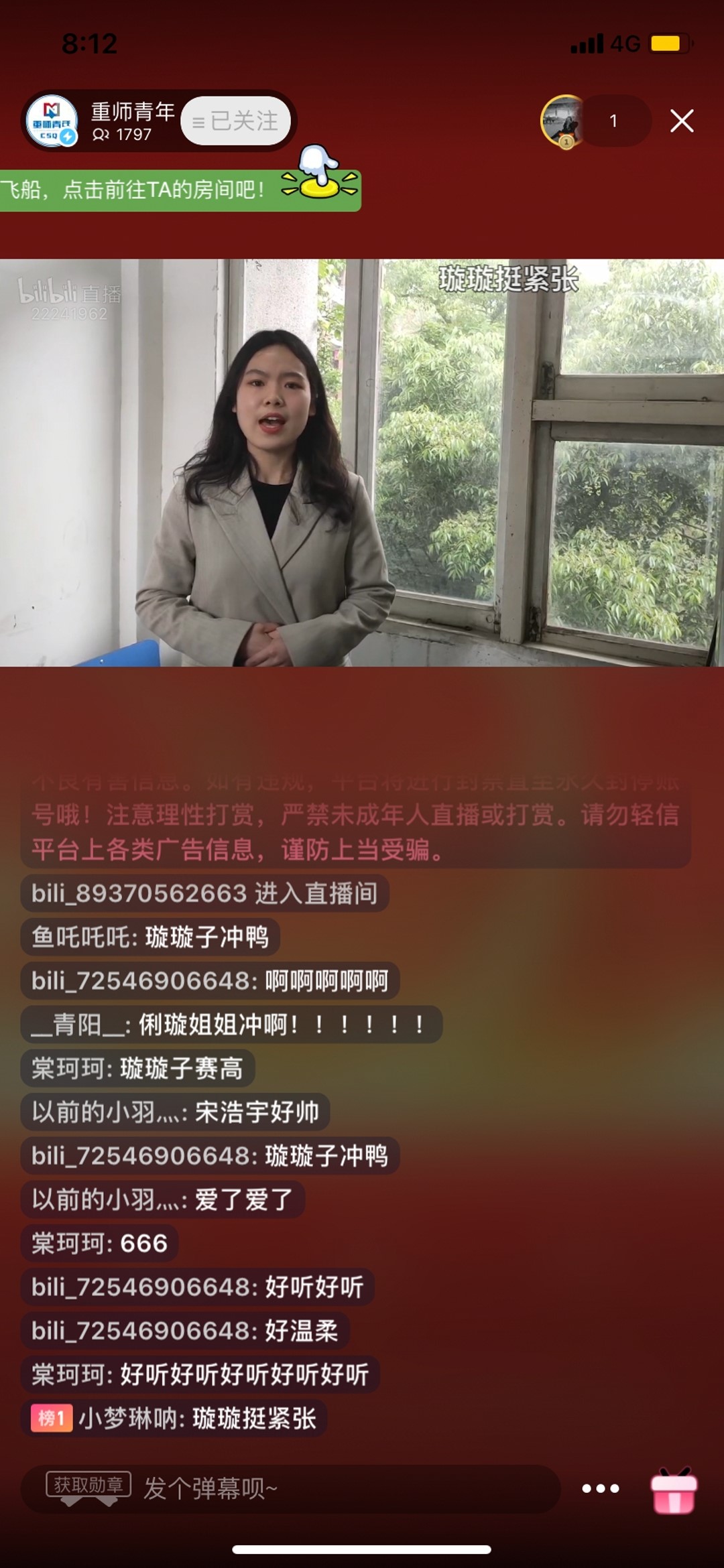This screenshot has height=1568, width=724.
Task: Tap 小梦琳呐's comment with 榜1 badge
Action: click(174, 1419)
